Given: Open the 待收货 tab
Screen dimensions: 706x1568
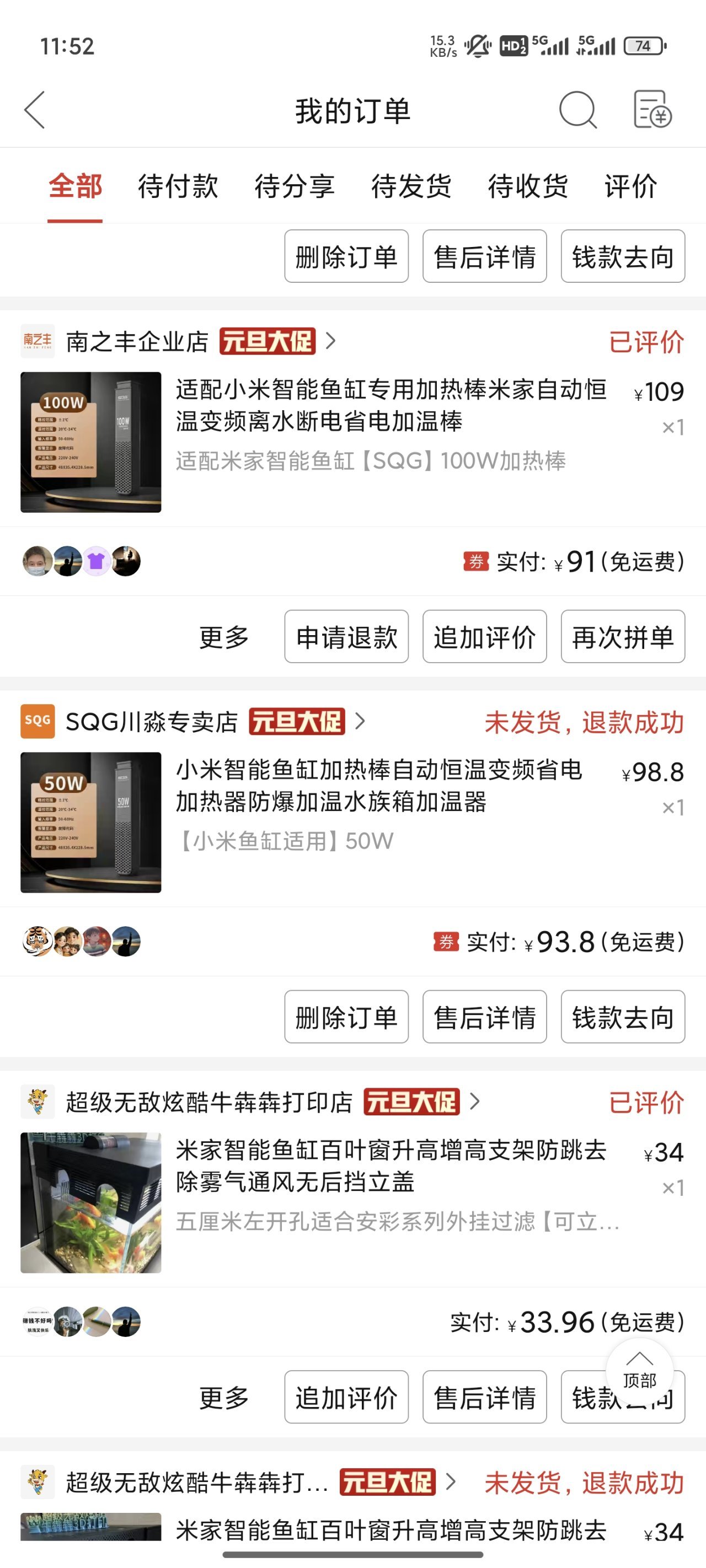Looking at the screenshot, I should tap(528, 186).
